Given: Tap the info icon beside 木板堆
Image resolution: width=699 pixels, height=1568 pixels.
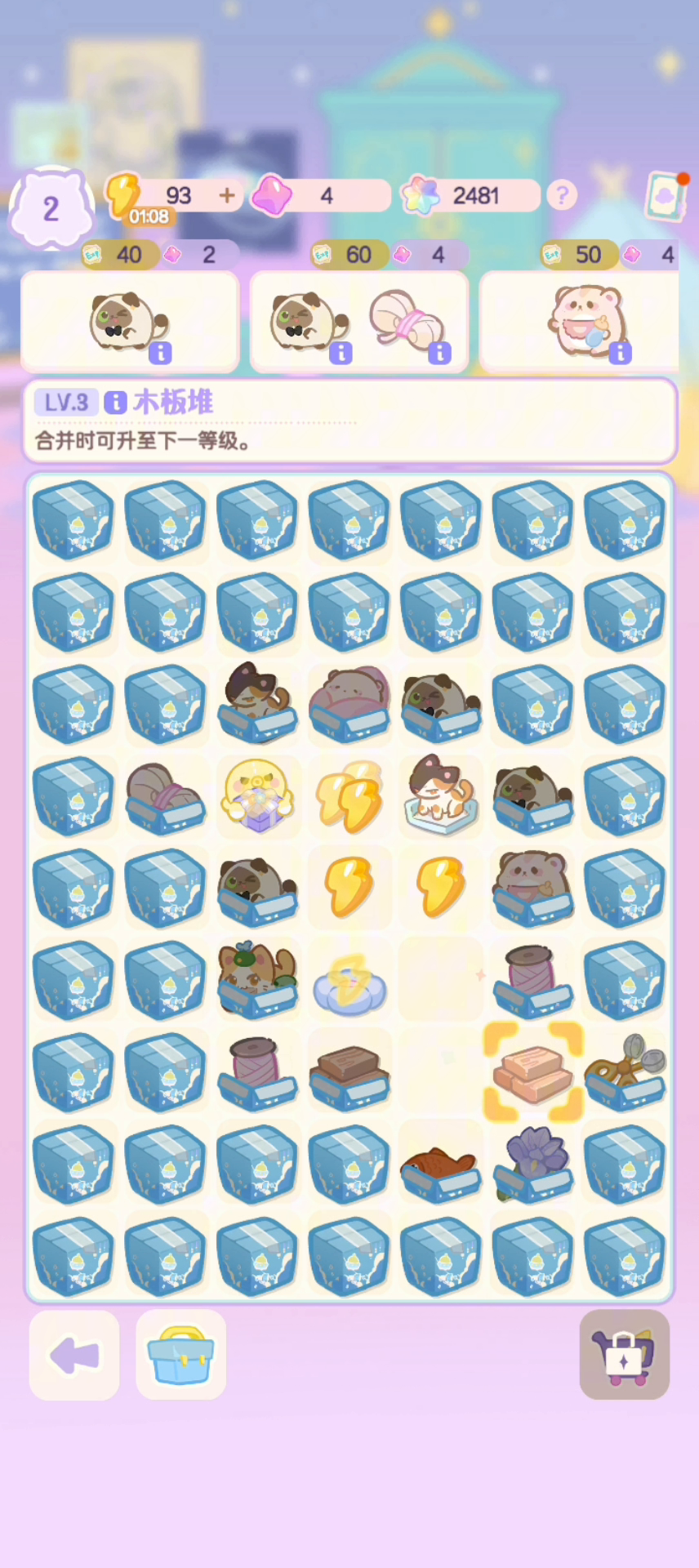Looking at the screenshot, I should tap(115, 402).
